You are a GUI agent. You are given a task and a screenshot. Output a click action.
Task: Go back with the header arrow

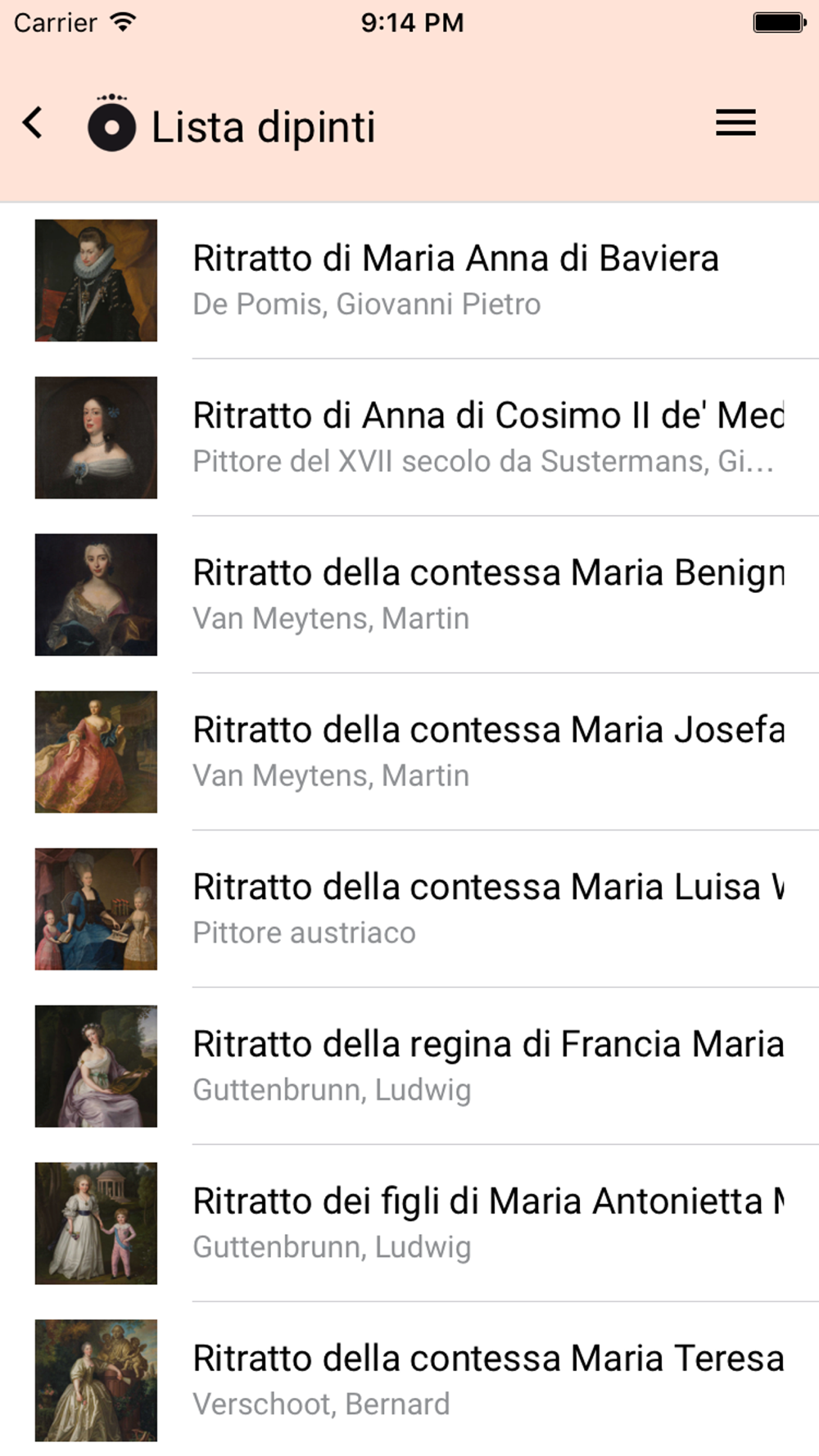point(33,124)
